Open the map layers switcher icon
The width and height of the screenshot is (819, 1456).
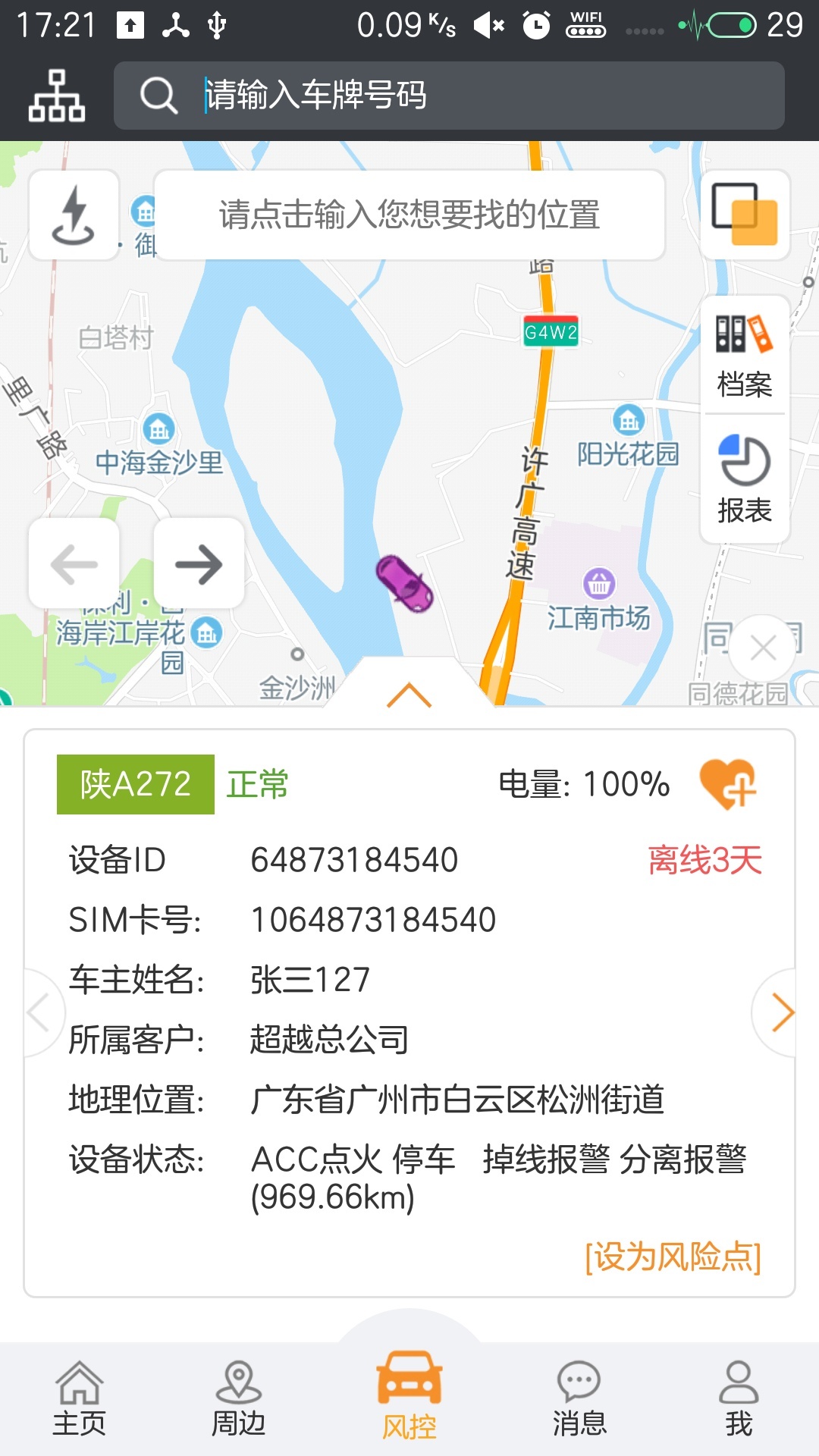[x=746, y=215]
